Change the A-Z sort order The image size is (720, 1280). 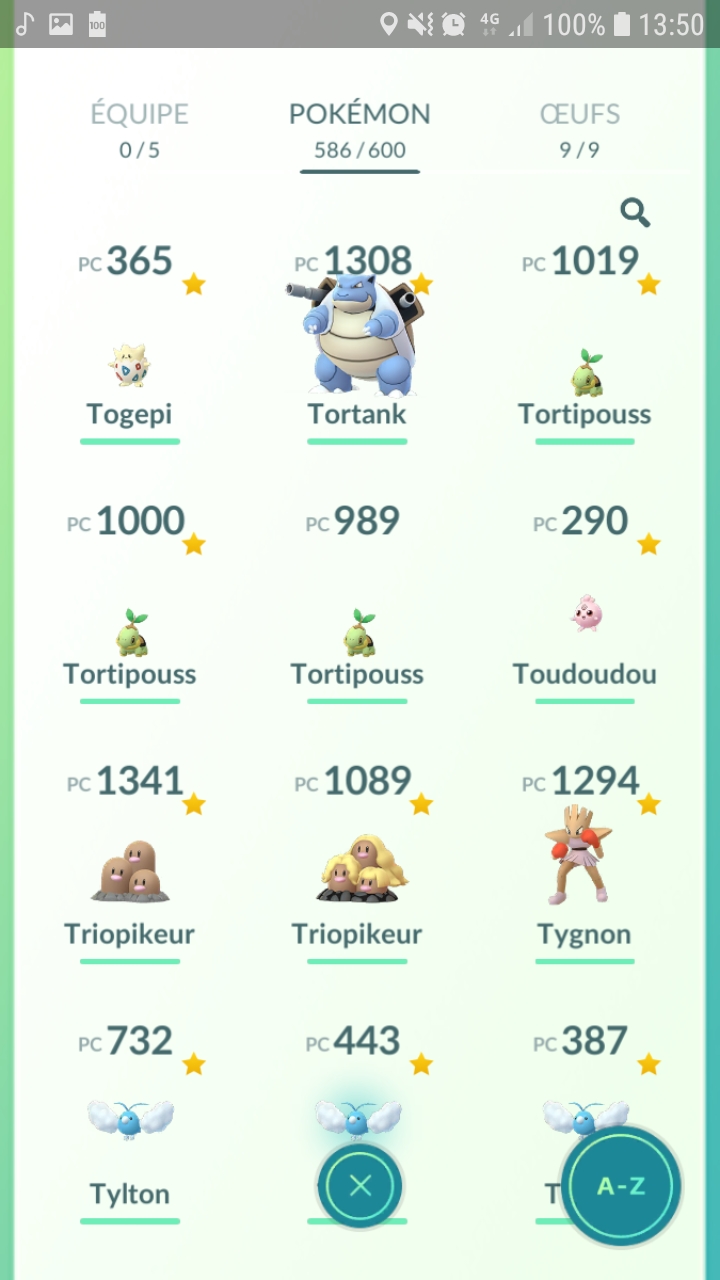click(620, 1186)
